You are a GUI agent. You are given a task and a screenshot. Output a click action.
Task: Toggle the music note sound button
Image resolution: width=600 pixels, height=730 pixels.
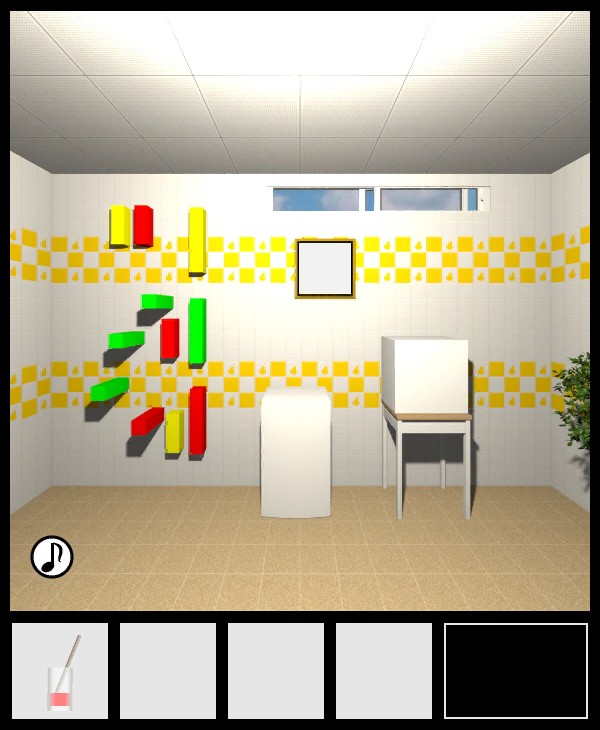[x=52, y=557]
